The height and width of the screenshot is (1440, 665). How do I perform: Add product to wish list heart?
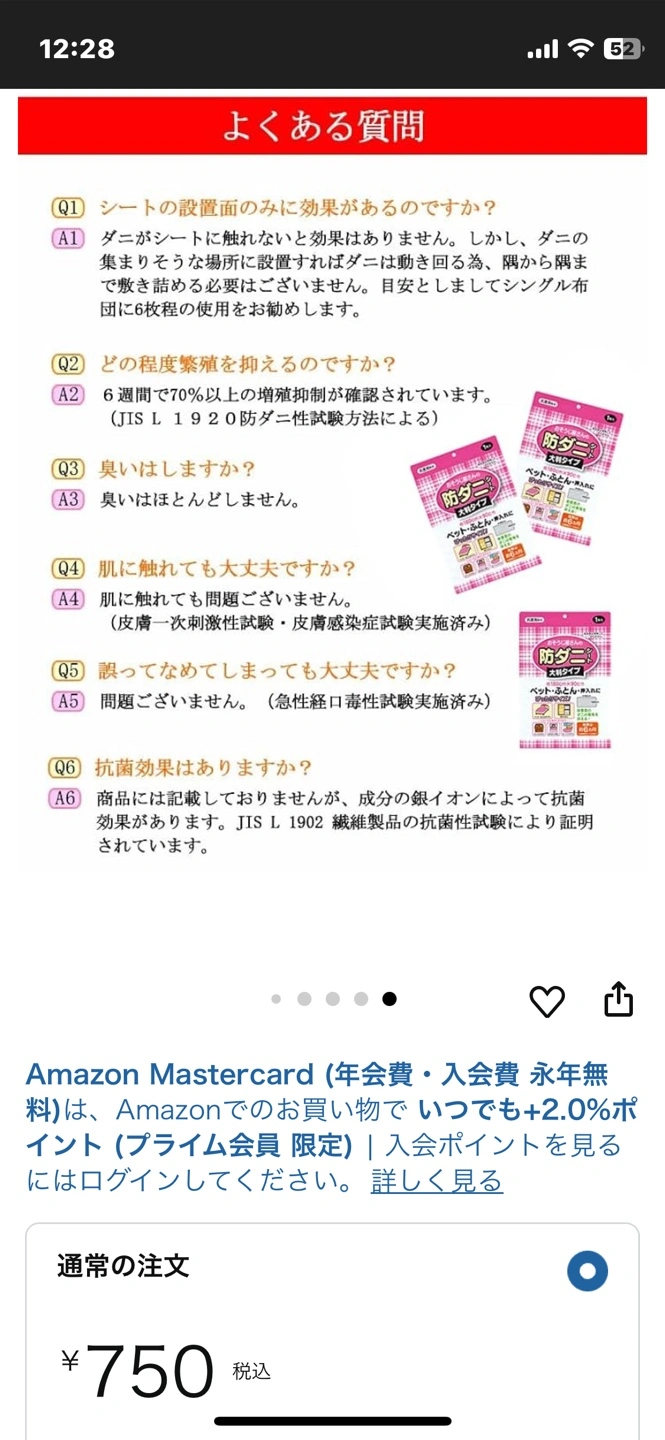(547, 1001)
